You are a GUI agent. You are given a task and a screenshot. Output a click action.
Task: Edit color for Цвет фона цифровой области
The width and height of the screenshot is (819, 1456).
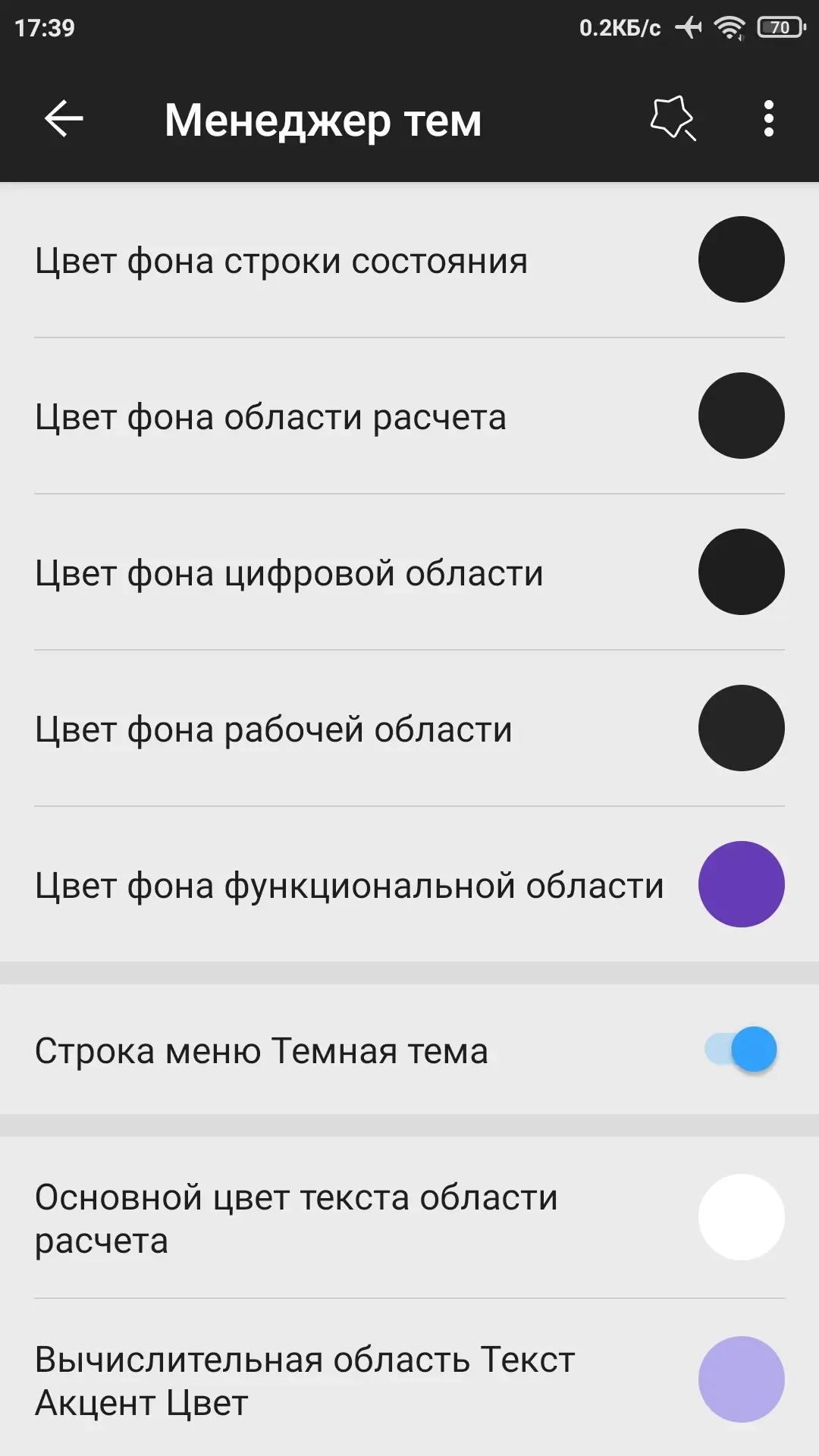[742, 572]
